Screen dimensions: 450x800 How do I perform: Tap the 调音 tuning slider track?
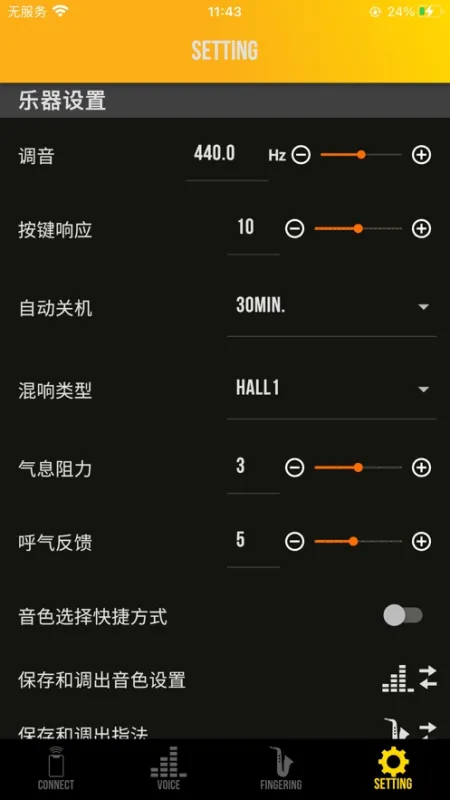click(361, 155)
